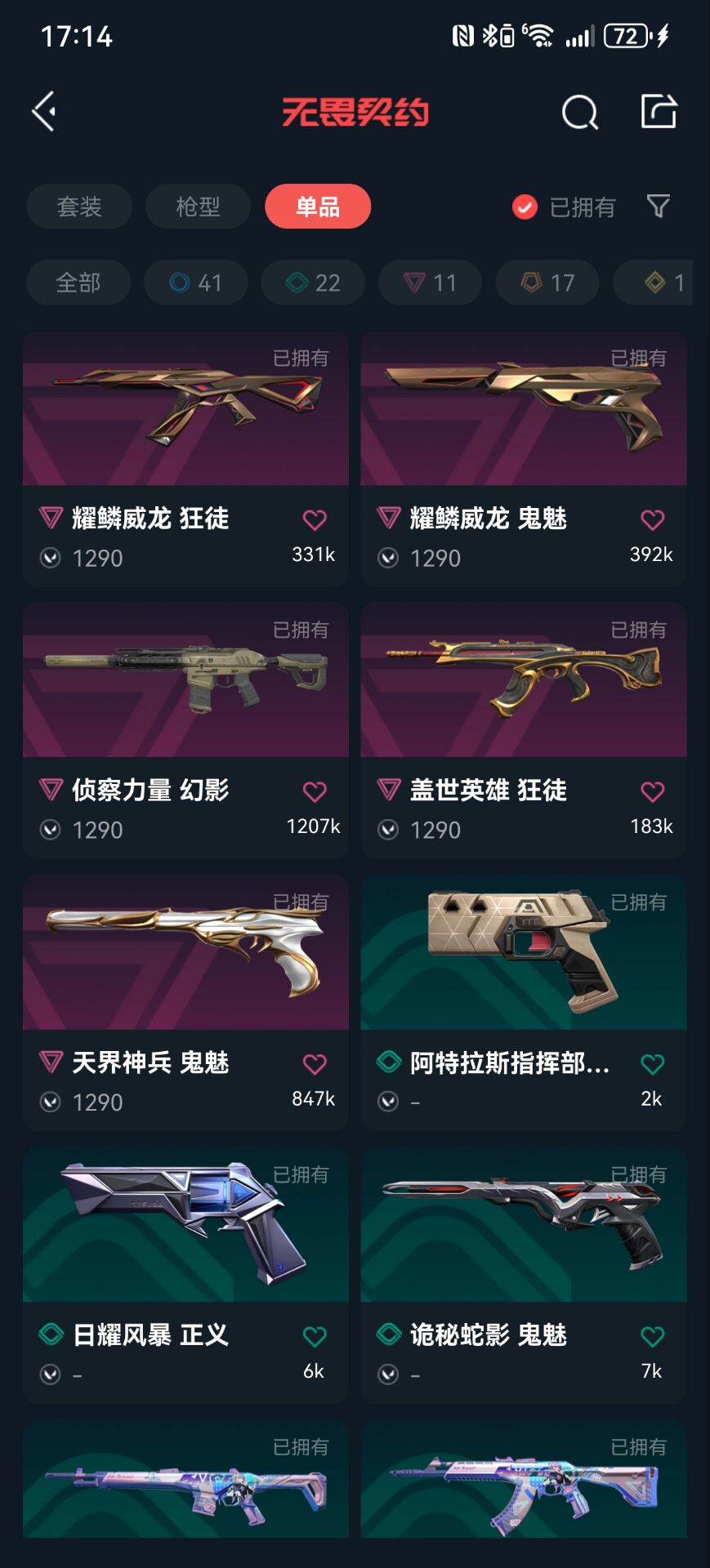
Task: Like the 耀鳞威龙 鬼魅 skin
Action: (x=652, y=519)
